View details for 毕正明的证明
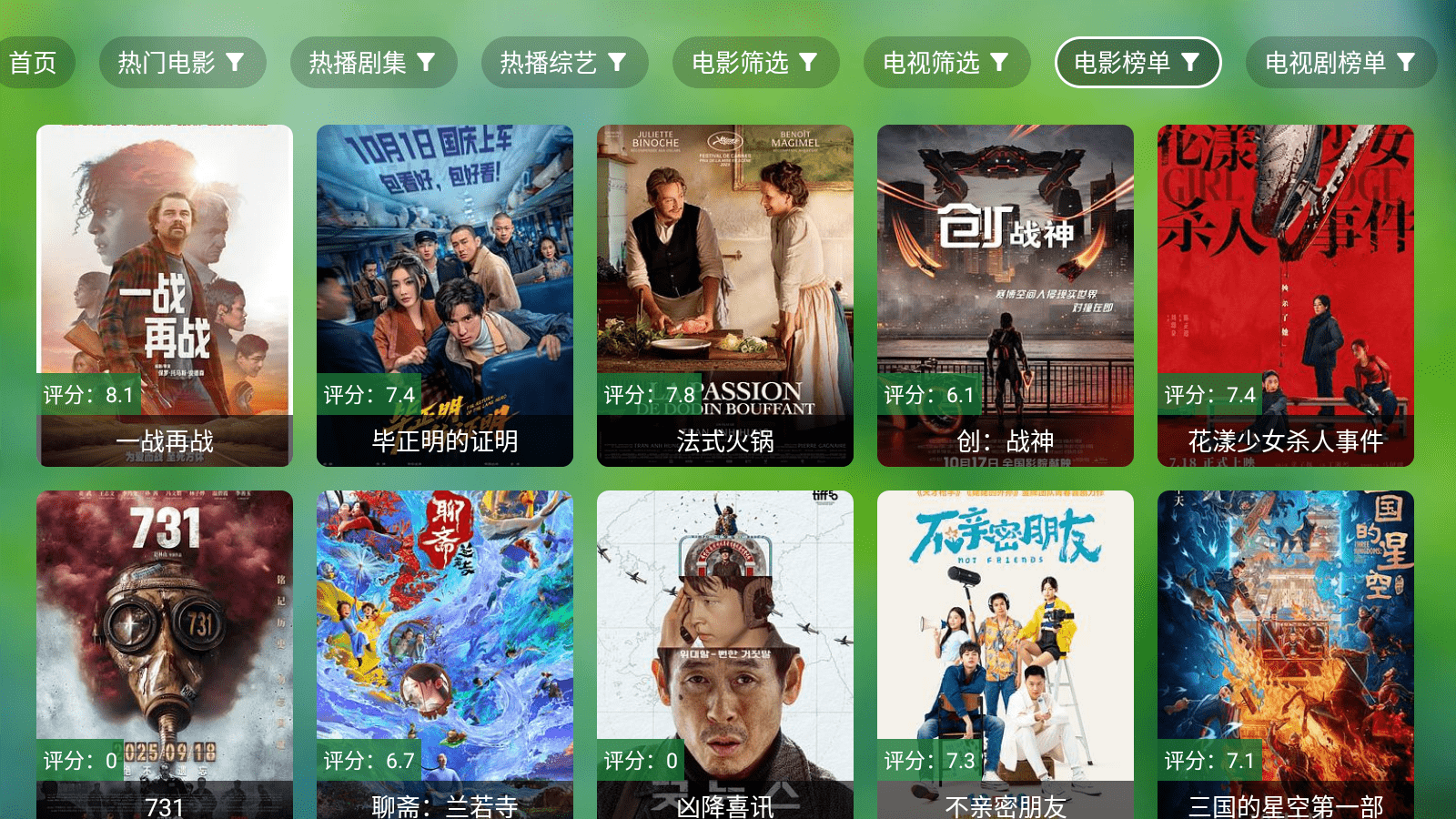Screen dimensions: 1456x819 point(445,296)
